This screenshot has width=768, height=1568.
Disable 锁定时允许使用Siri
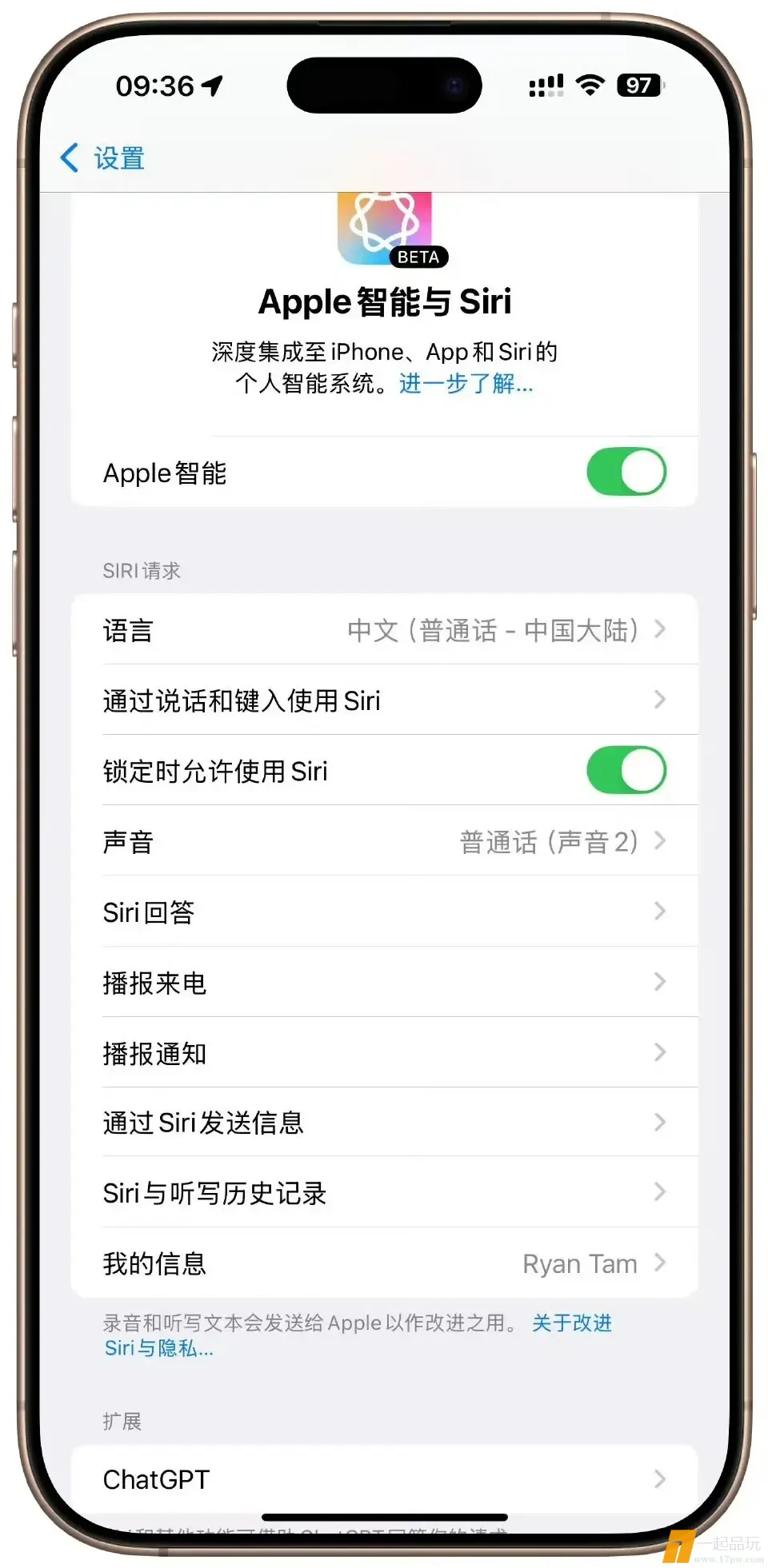click(x=626, y=771)
